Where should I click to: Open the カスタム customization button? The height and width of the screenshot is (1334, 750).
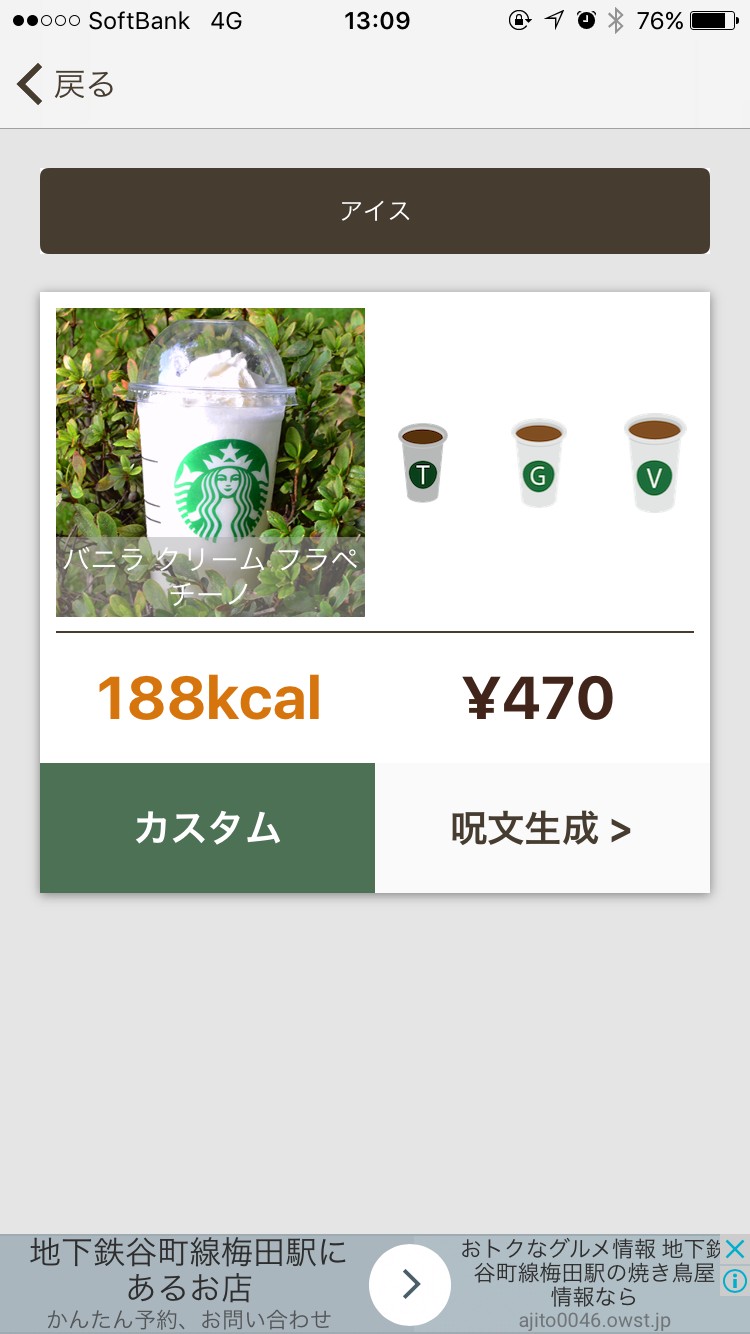tap(207, 828)
